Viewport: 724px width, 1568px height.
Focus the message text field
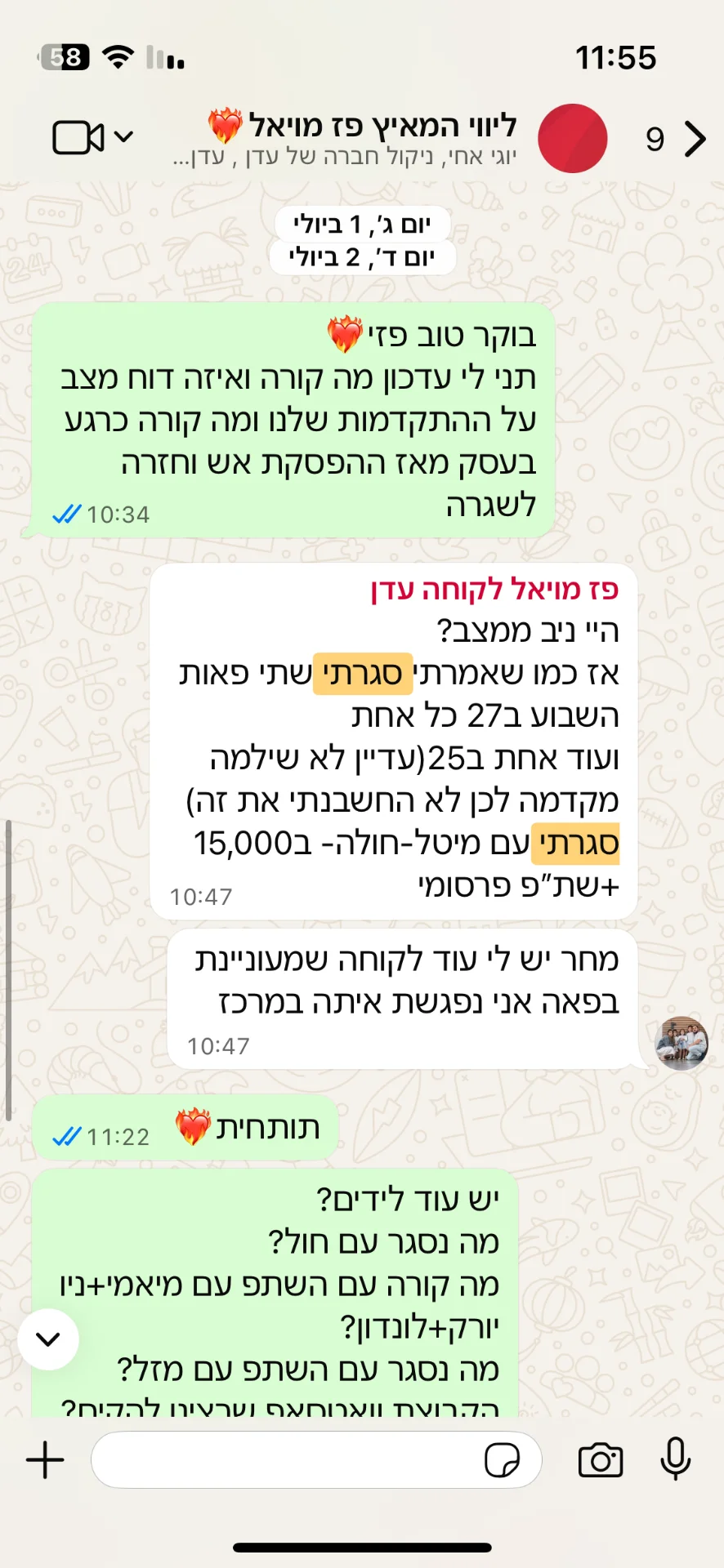pos(286,1459)
